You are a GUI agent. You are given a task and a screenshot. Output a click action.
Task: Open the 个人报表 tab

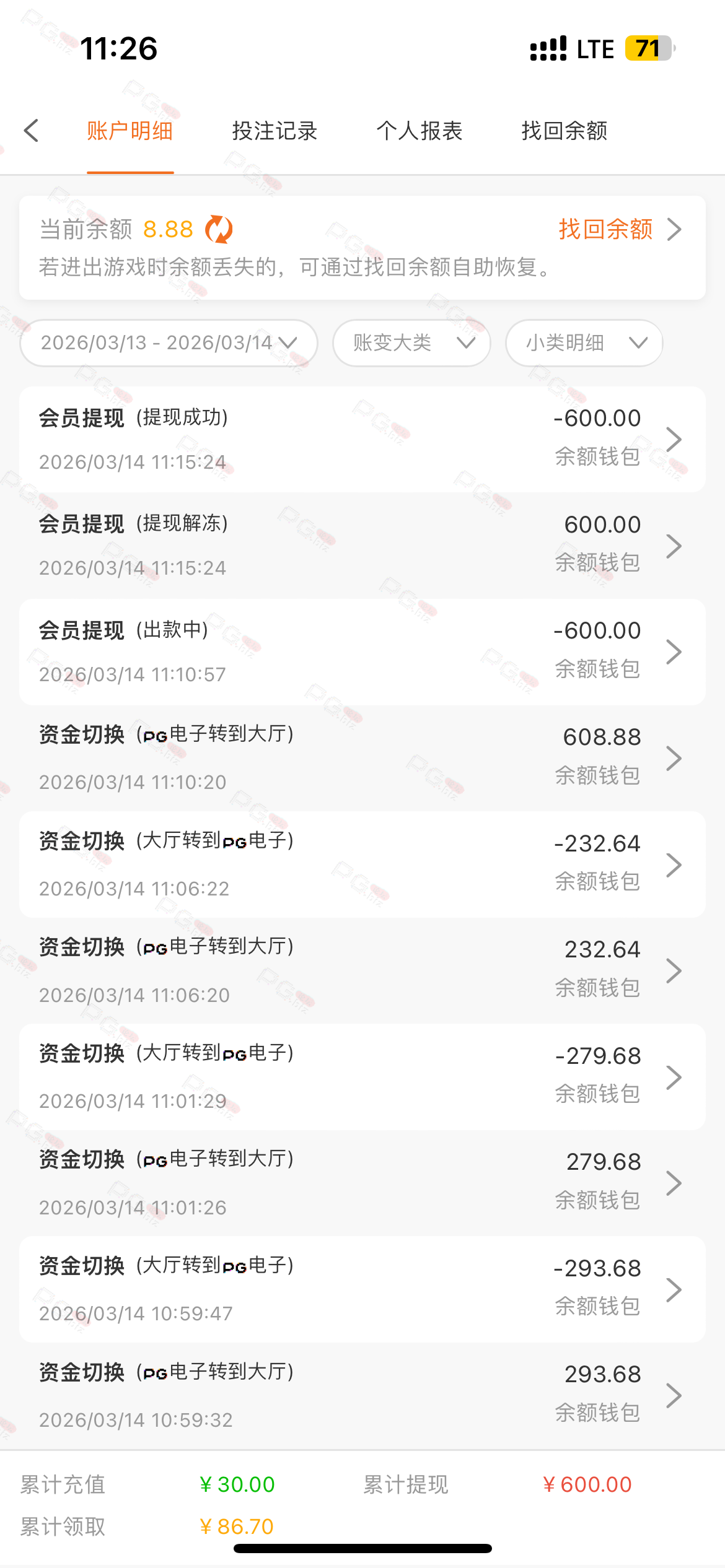tap(420, 131)
